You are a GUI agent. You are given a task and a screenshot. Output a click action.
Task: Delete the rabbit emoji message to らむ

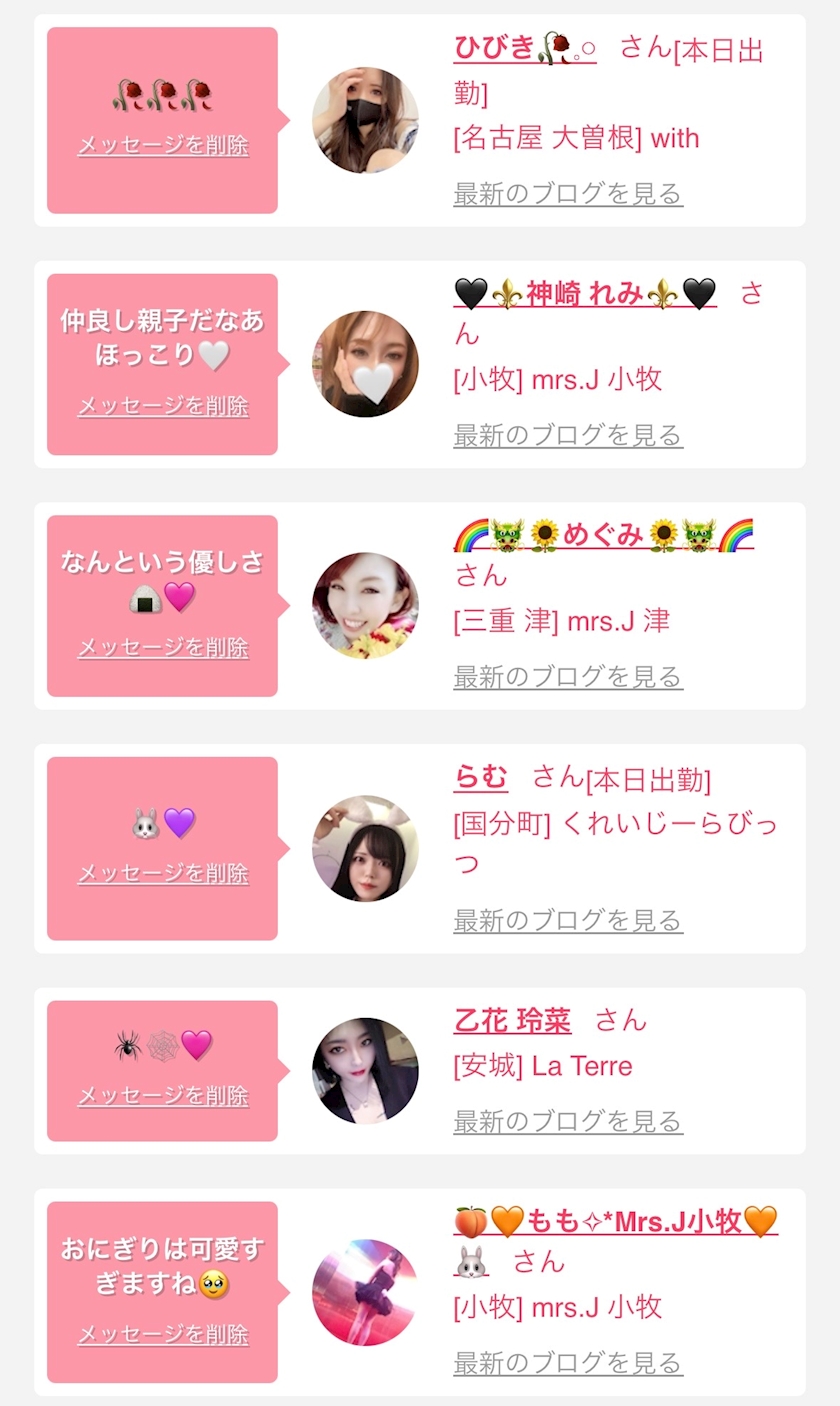tap(163, 873)
